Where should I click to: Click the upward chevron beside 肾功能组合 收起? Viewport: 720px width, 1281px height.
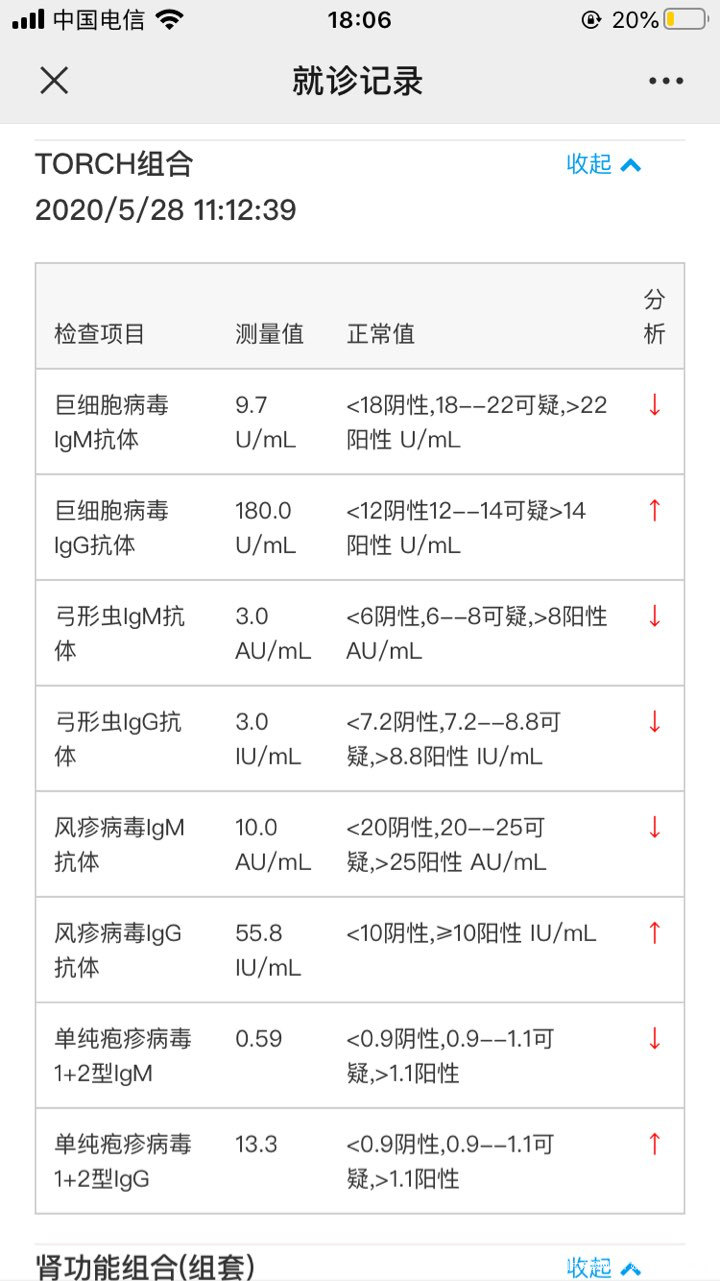pyautogui.click(x=630, y=1267)
